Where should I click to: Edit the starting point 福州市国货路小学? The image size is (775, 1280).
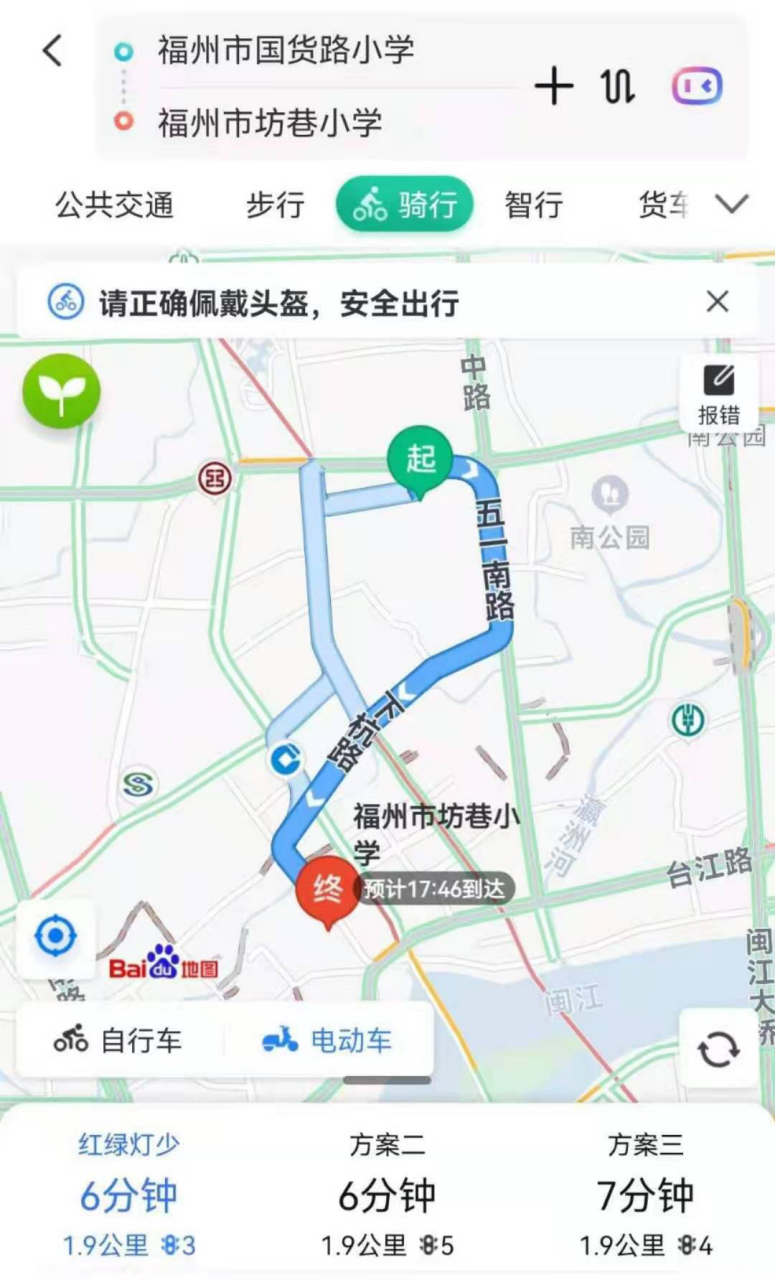(x=285, y=50)
